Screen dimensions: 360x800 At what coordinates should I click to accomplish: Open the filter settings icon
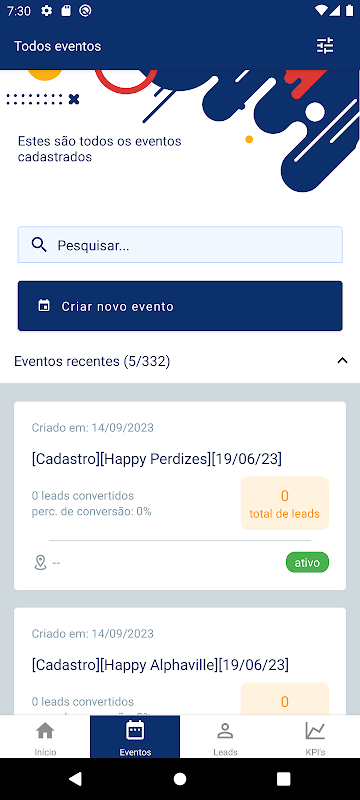click(x=325, y=46)
